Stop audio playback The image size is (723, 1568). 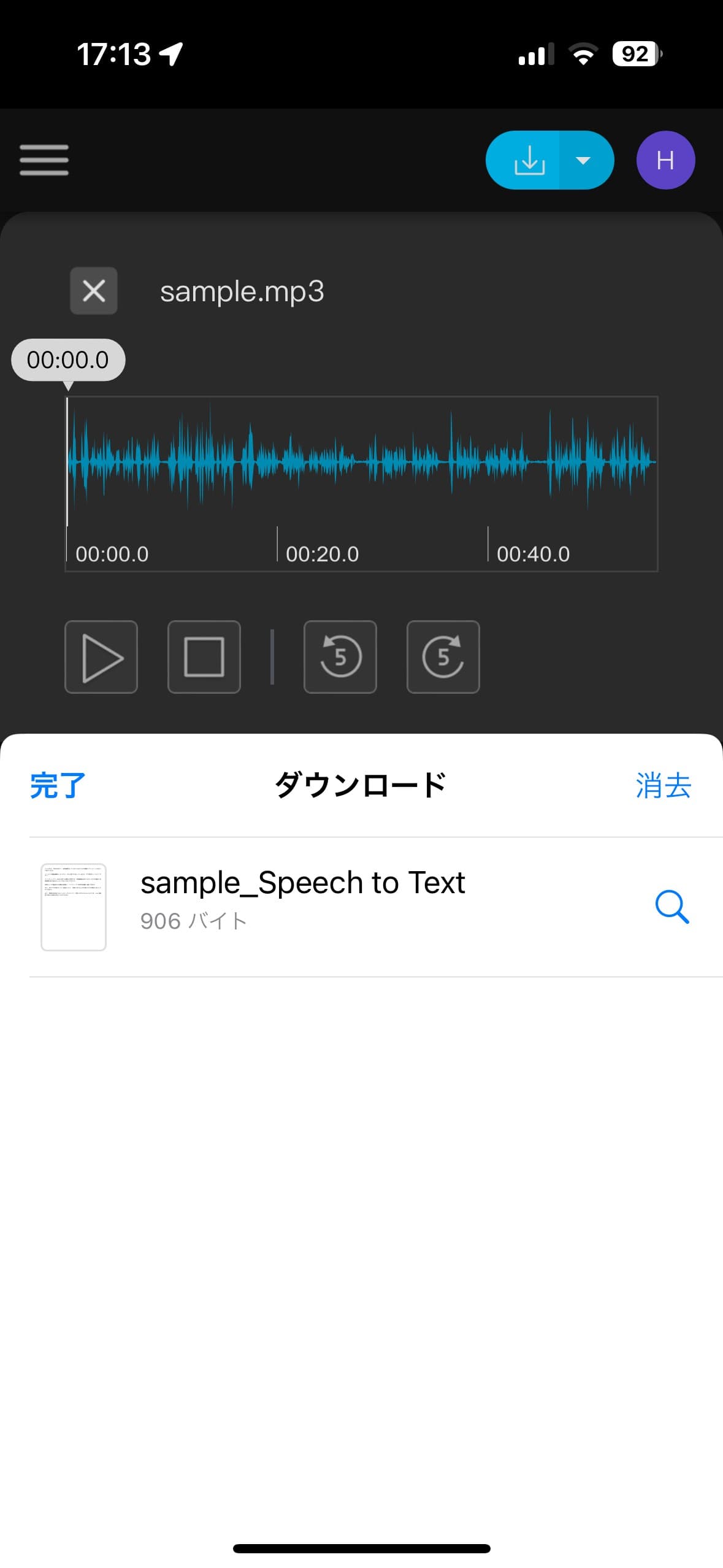tap(204, 656)
